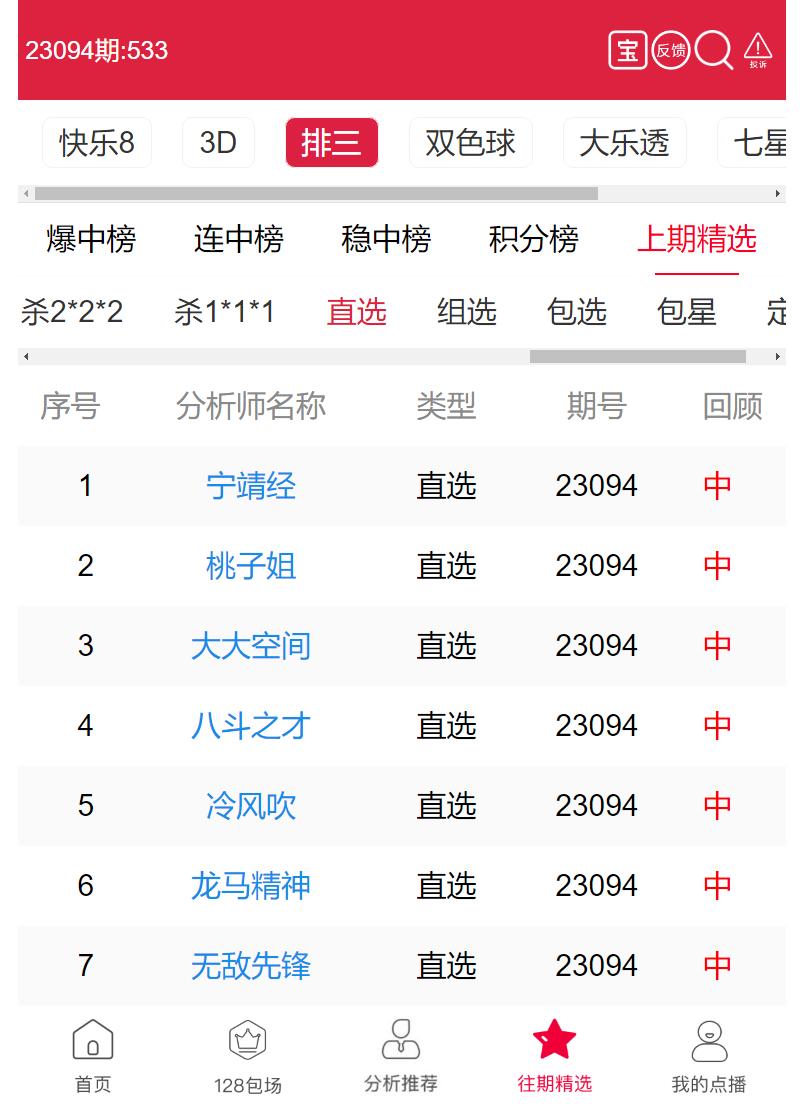803x1106 pixels.
Task: Open the 128包场 bottom tab
Action: tap(248, 1056)
